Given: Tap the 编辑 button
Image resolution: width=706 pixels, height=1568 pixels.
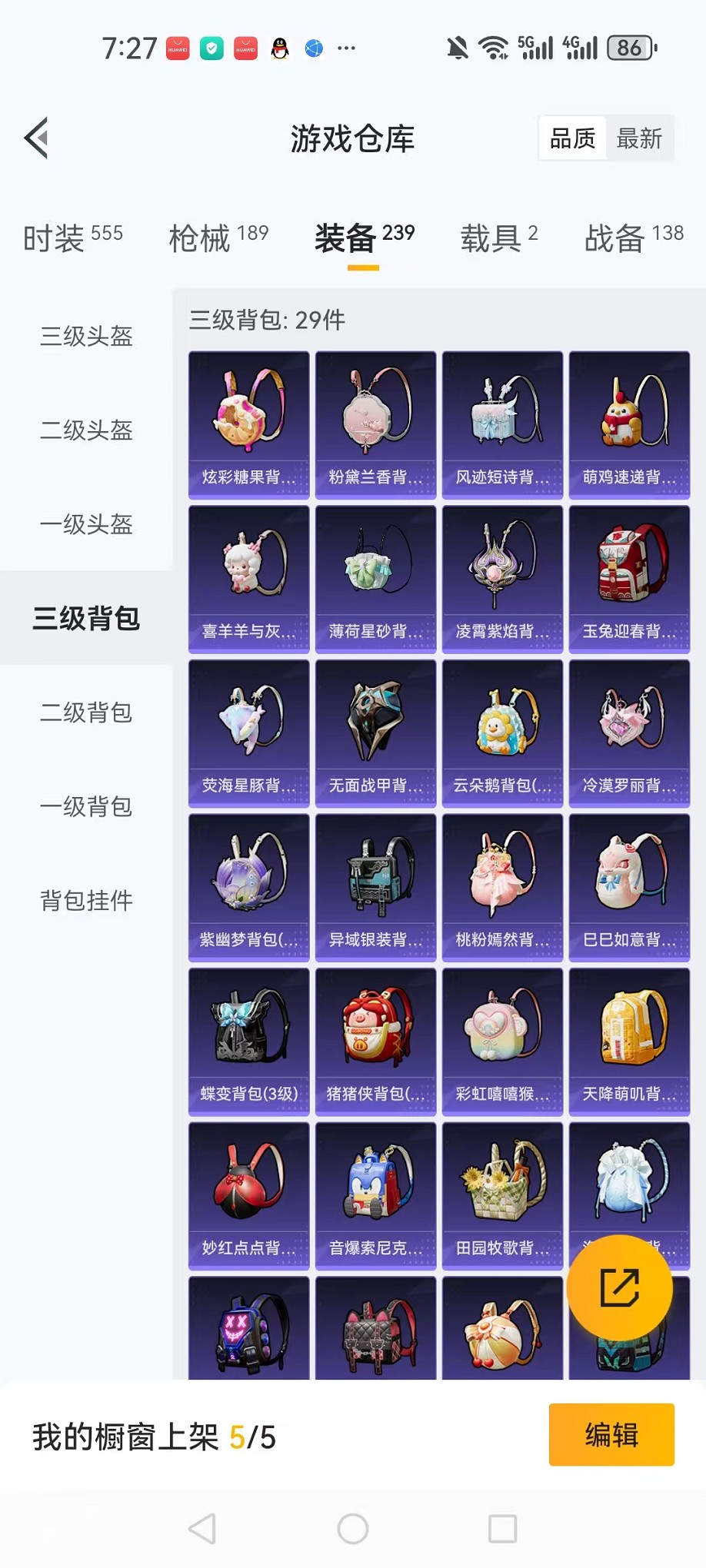Looking at the screenshot, I should pyautogui.click(x=611, y=1435).
